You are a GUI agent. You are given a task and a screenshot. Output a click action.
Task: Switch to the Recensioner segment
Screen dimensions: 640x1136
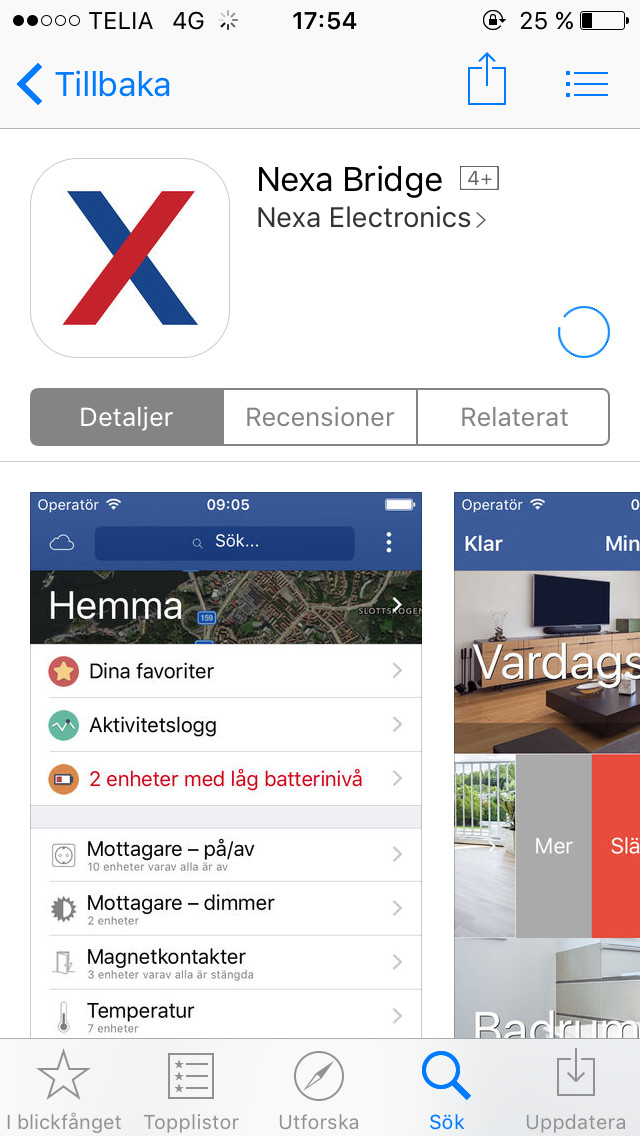[x=320, y=417]
